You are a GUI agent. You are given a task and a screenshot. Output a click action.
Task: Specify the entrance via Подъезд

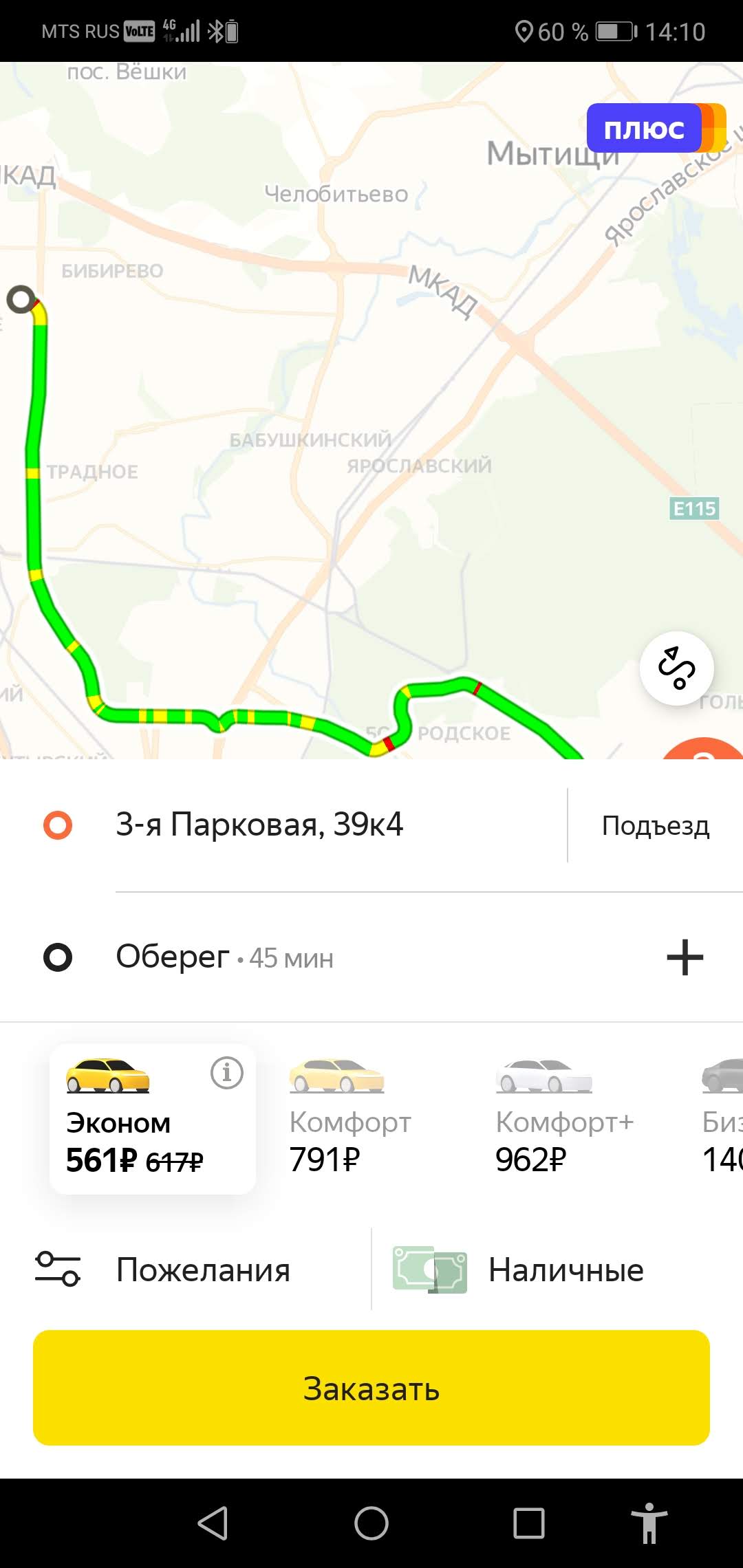[x=655, y=825]
